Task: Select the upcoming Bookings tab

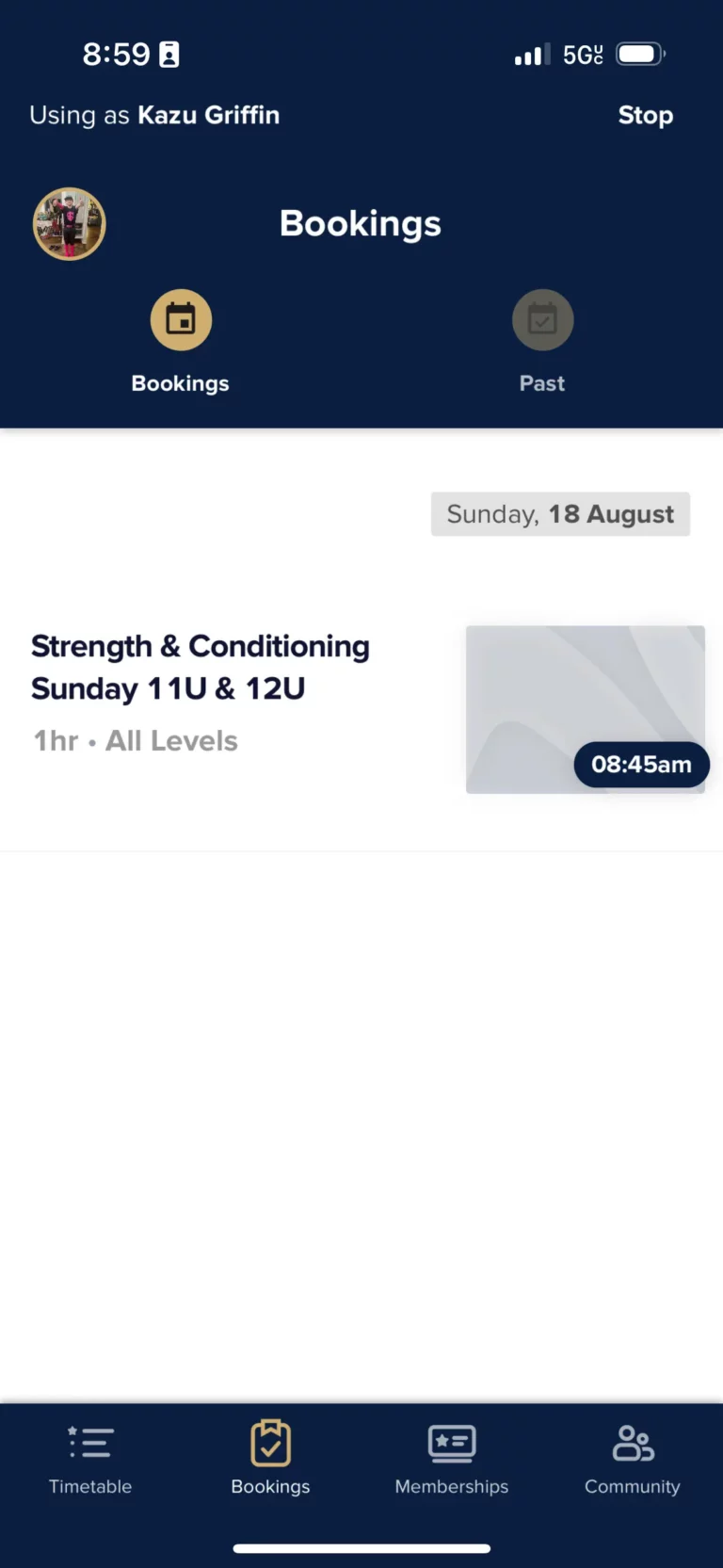Action: click(181, 341)
